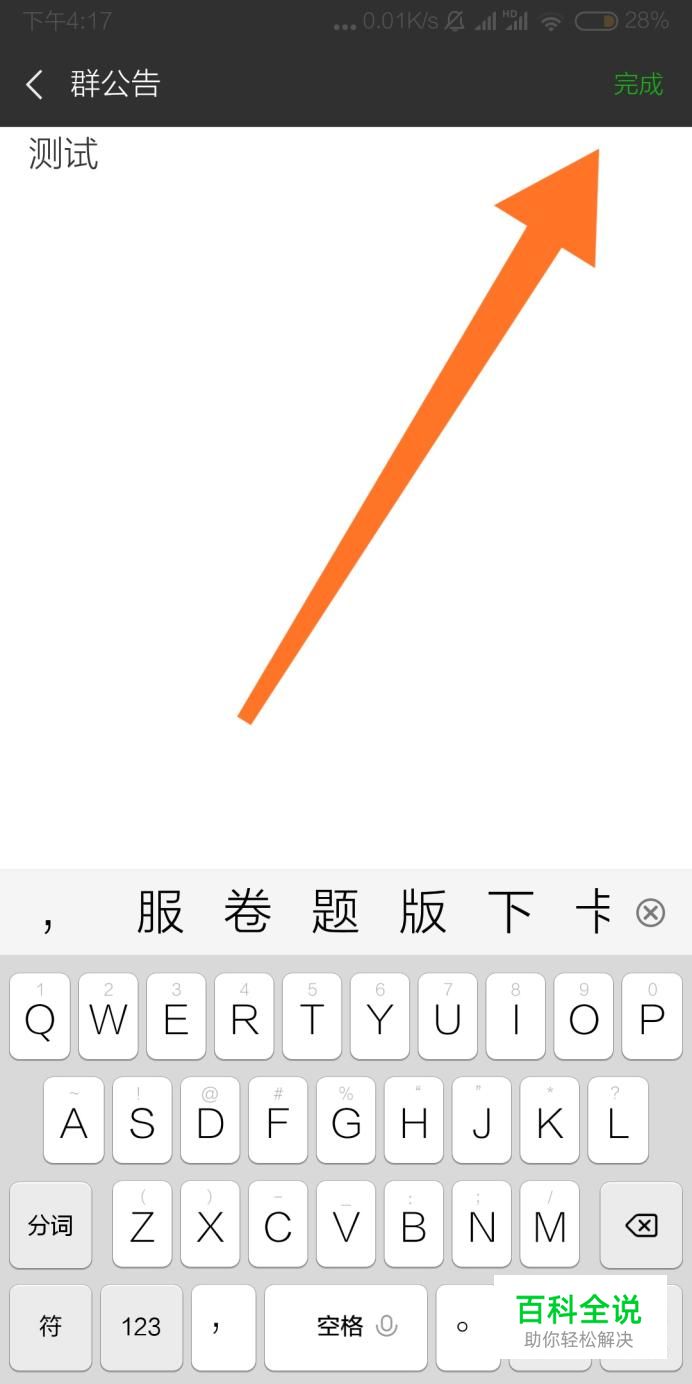Dismiss the candidate suggestion bar
This screenshot has height=1384, width=692.
point(650,912)
